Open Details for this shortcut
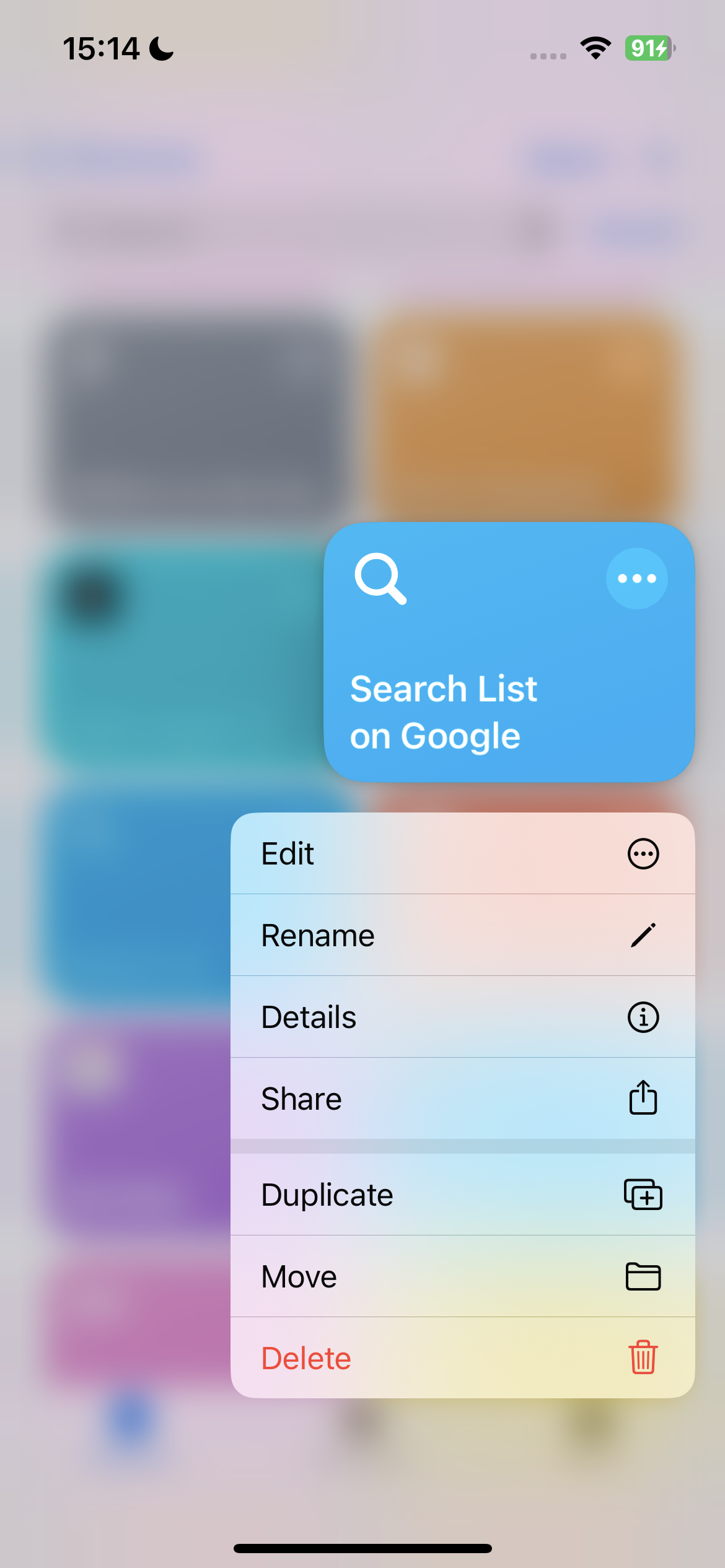The width and height of the screenshot is (725, 1568). (462, 1017)
